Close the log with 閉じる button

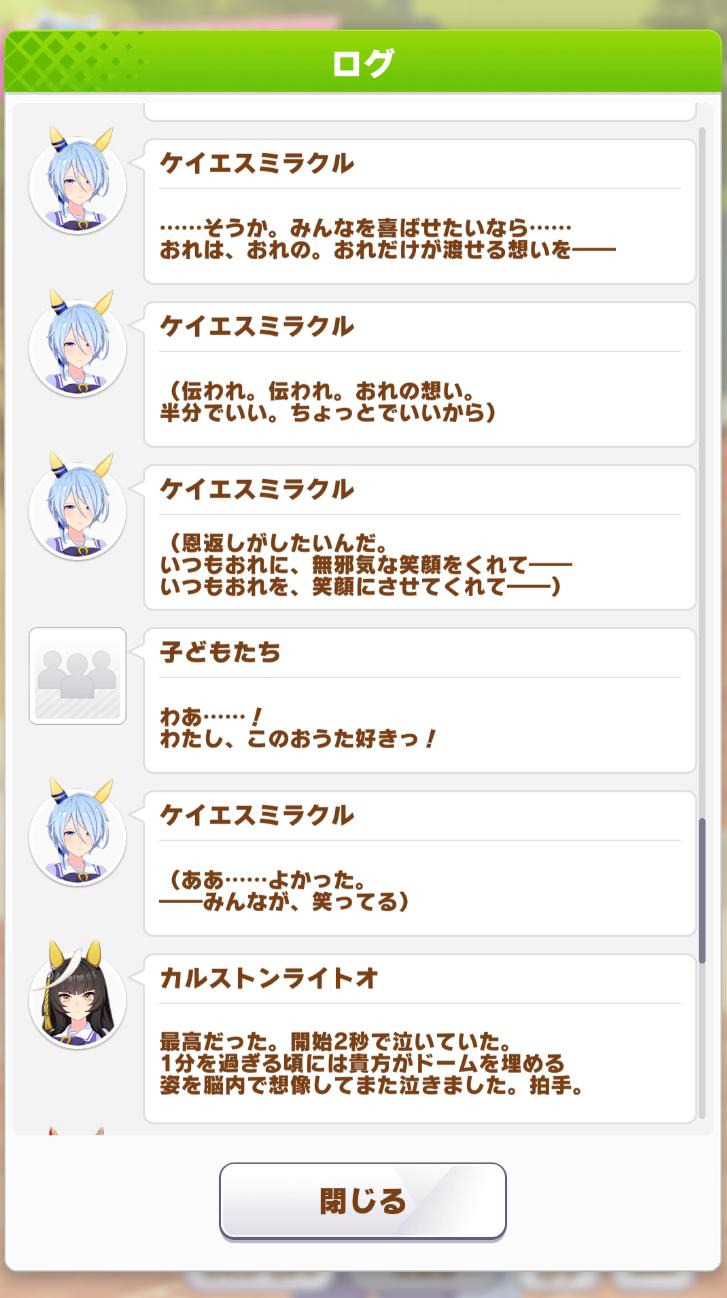363,1200
